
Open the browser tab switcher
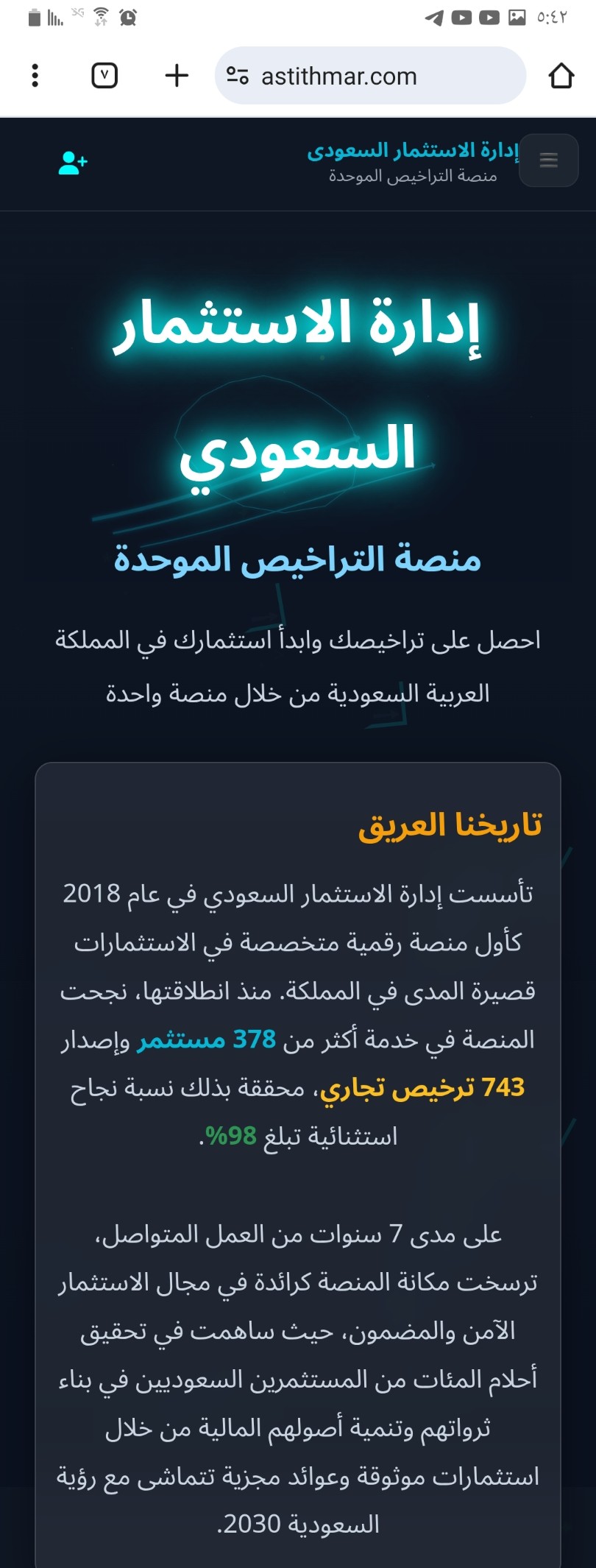[x=104, y=75]
